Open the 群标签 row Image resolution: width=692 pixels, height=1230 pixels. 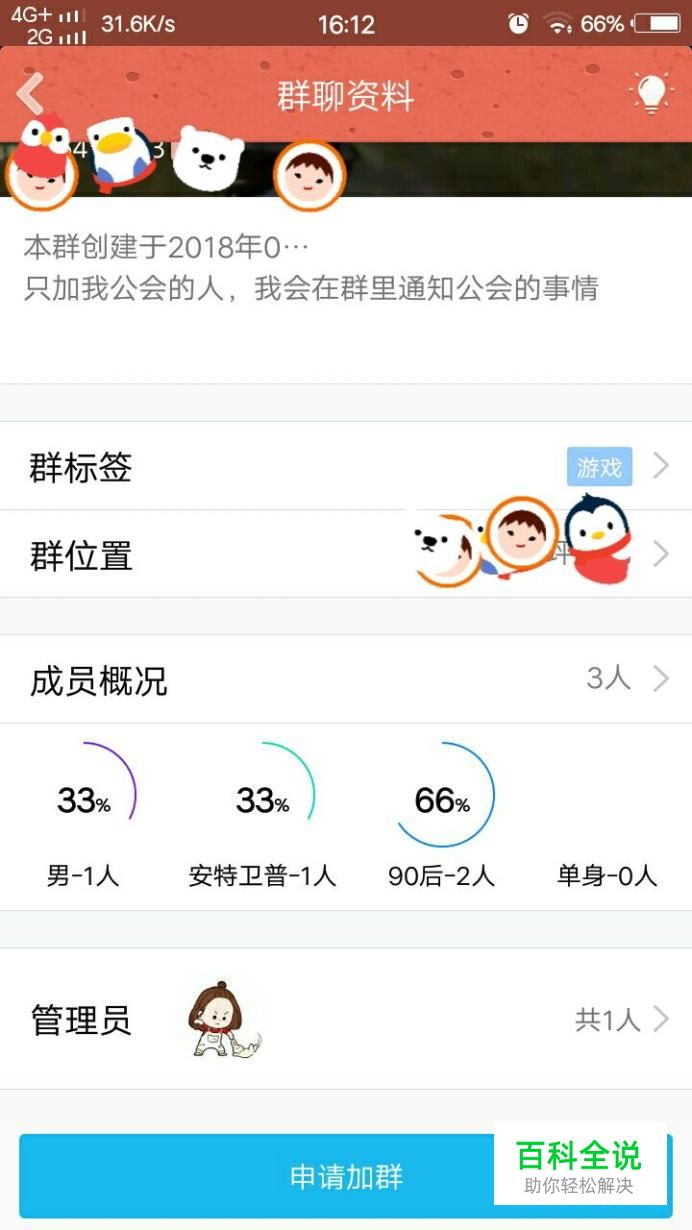346,466
